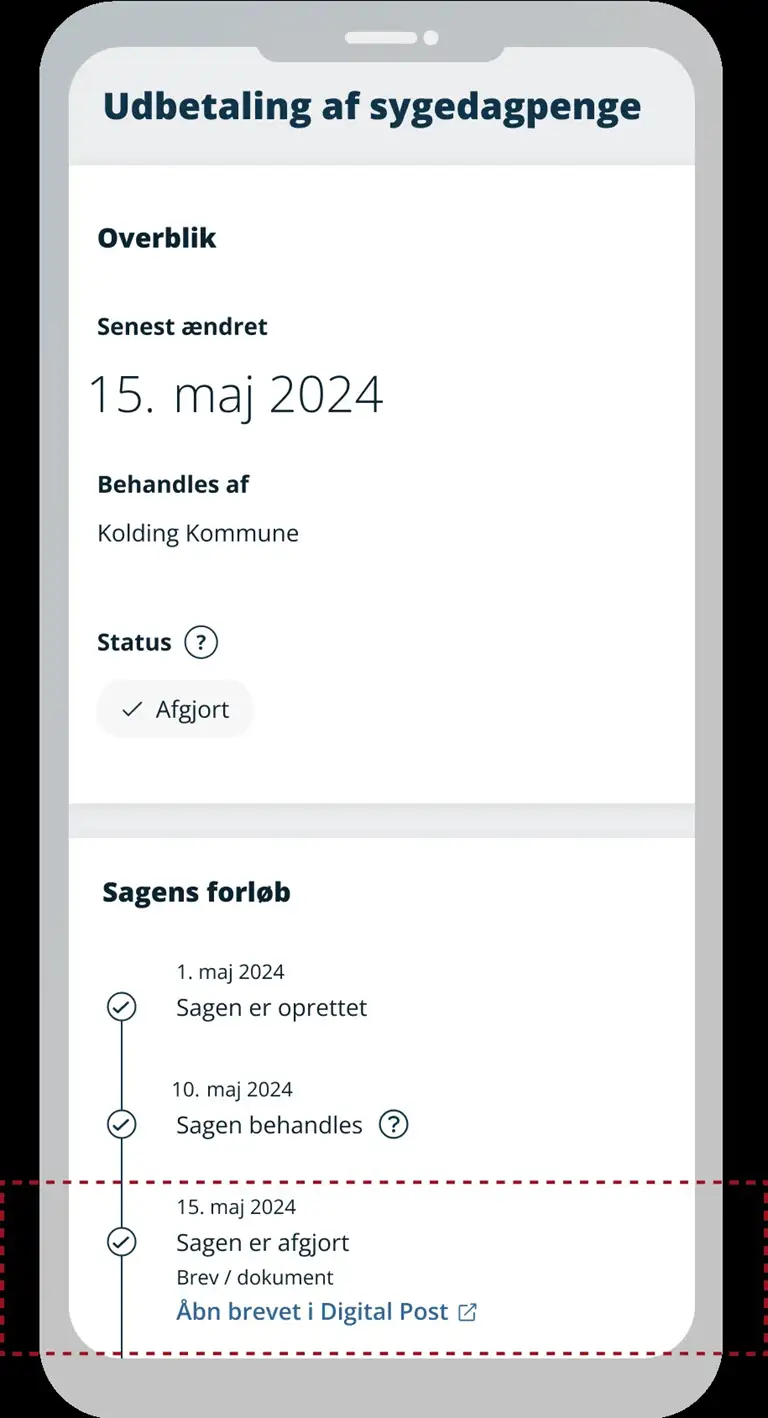This screenshot has height=1418, width=768.
Task: Tap the help icon beside Sagen behandles
Action: pyautogui.click(x=394, y=1124)
